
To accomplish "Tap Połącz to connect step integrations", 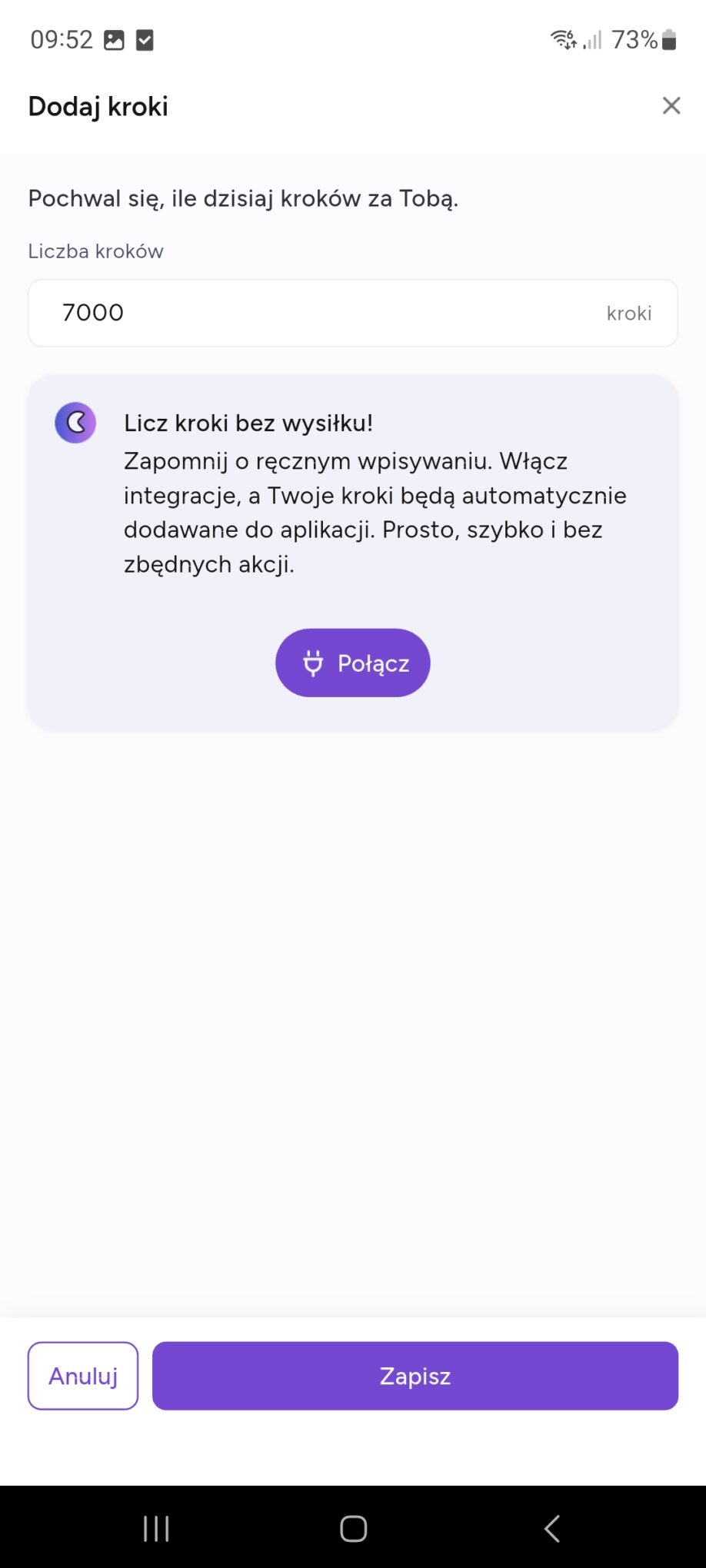I will 352,663.
